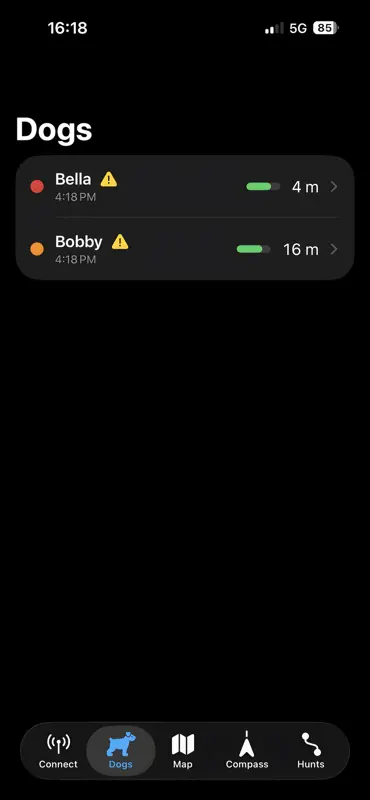The height and width of the screenshot is (800, 370).
Task: Open Bella's dog details
Action: [185, 187]
